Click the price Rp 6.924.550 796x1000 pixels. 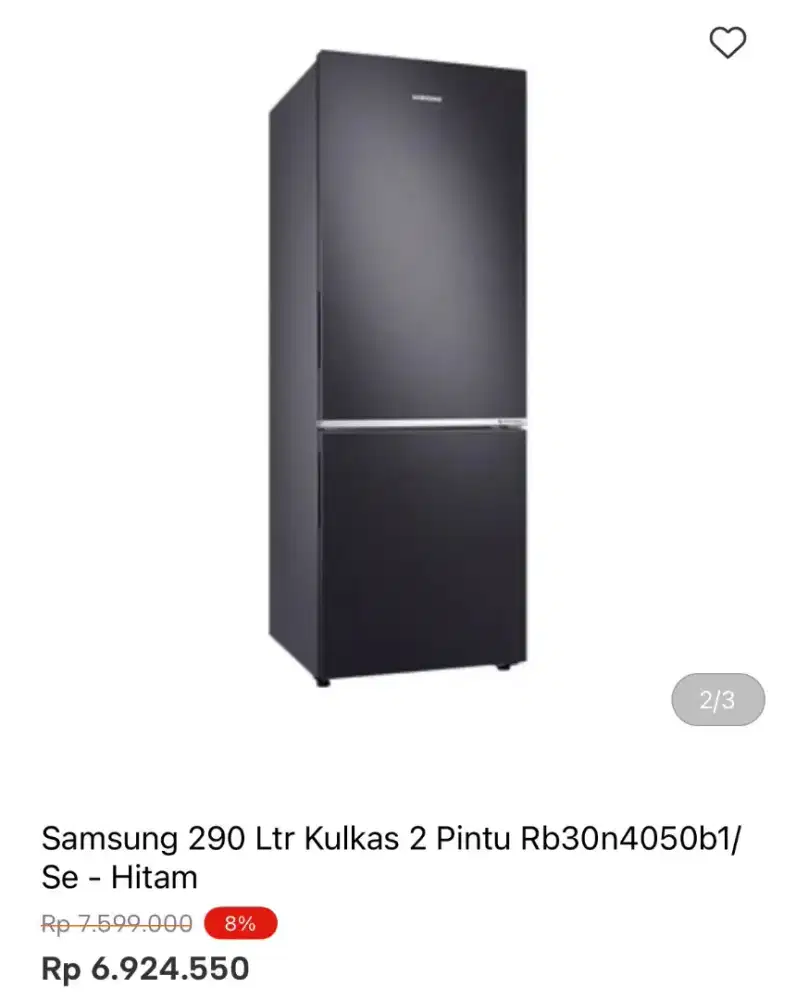pos(146,967)
